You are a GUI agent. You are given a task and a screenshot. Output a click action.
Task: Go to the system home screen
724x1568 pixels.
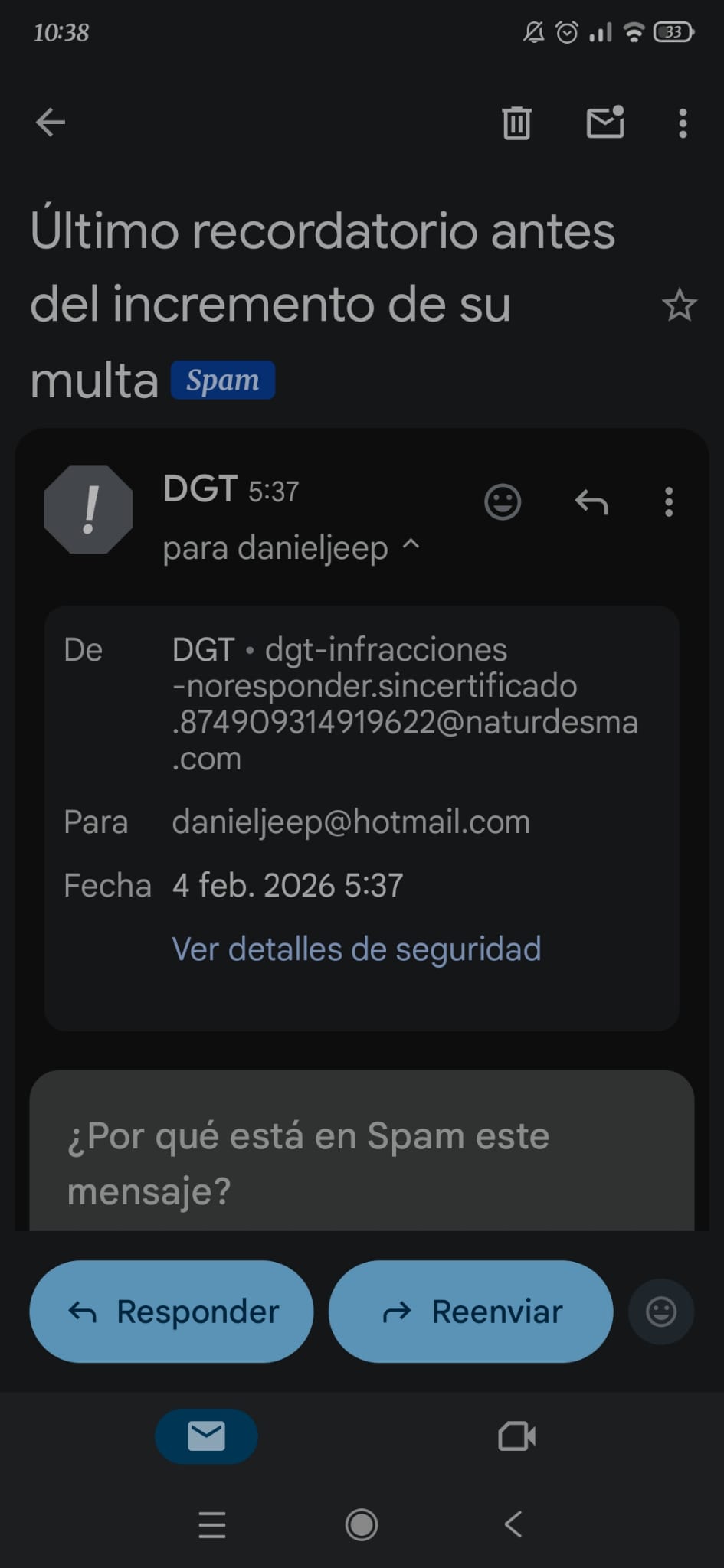click(362, 1524)
